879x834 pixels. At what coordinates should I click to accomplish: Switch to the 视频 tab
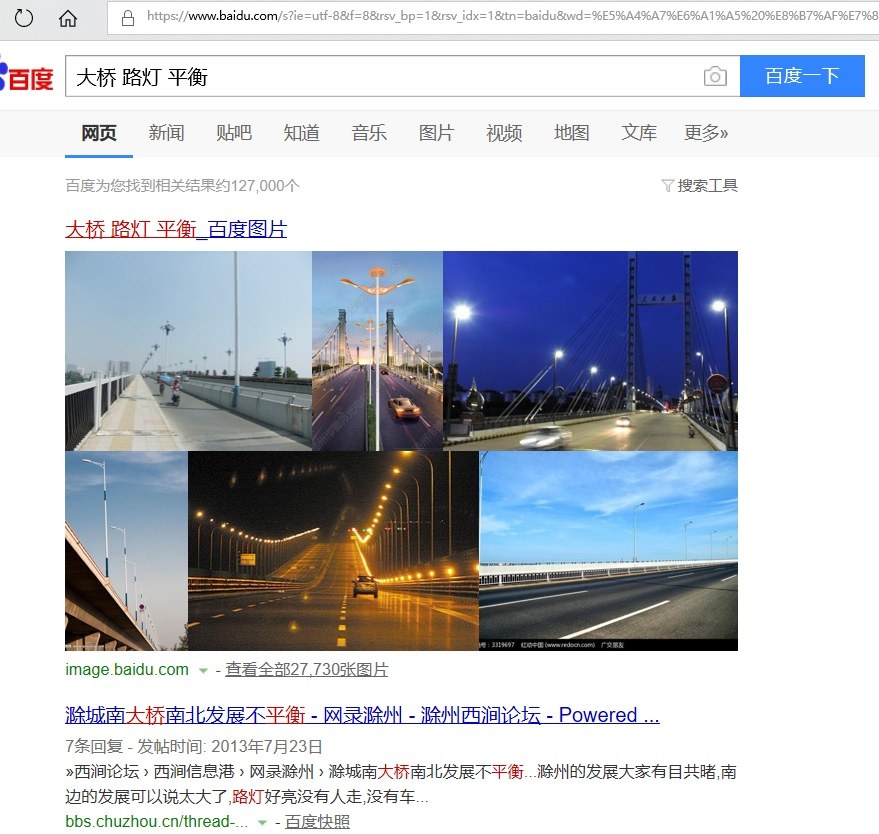pos(504,133)
